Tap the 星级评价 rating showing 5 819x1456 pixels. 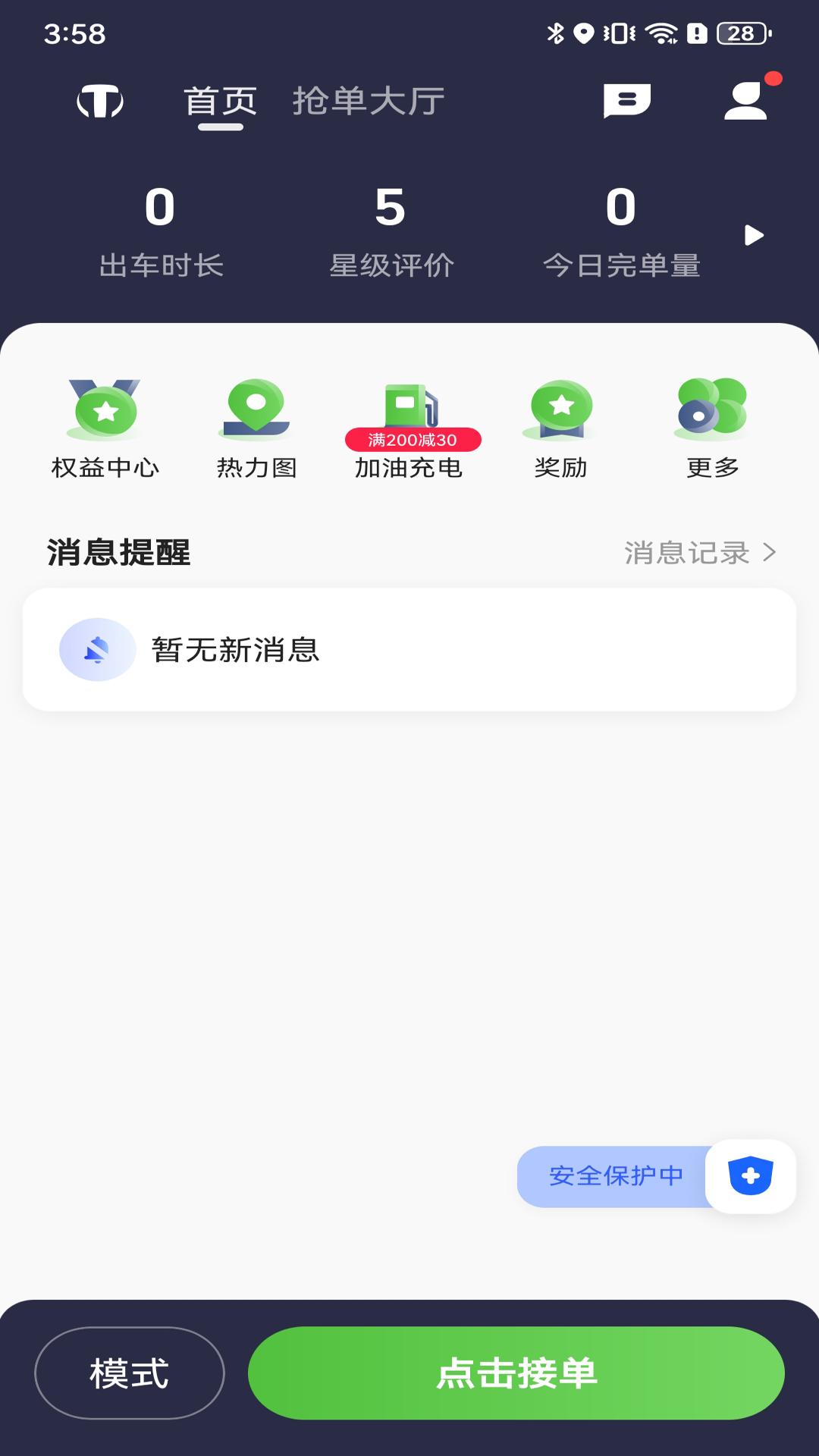pos(391,227)
